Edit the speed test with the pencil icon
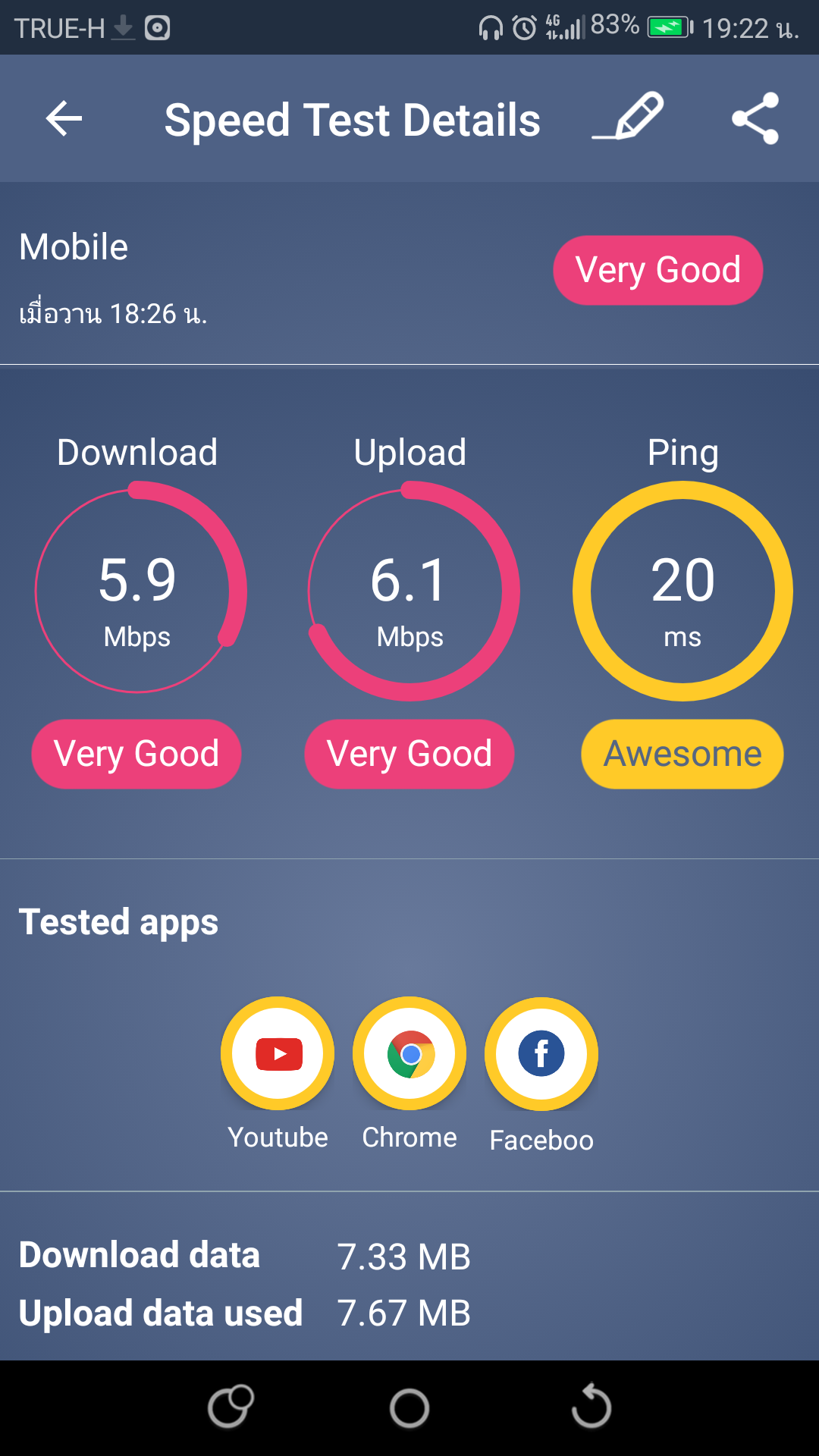 [x=629, y=117]
